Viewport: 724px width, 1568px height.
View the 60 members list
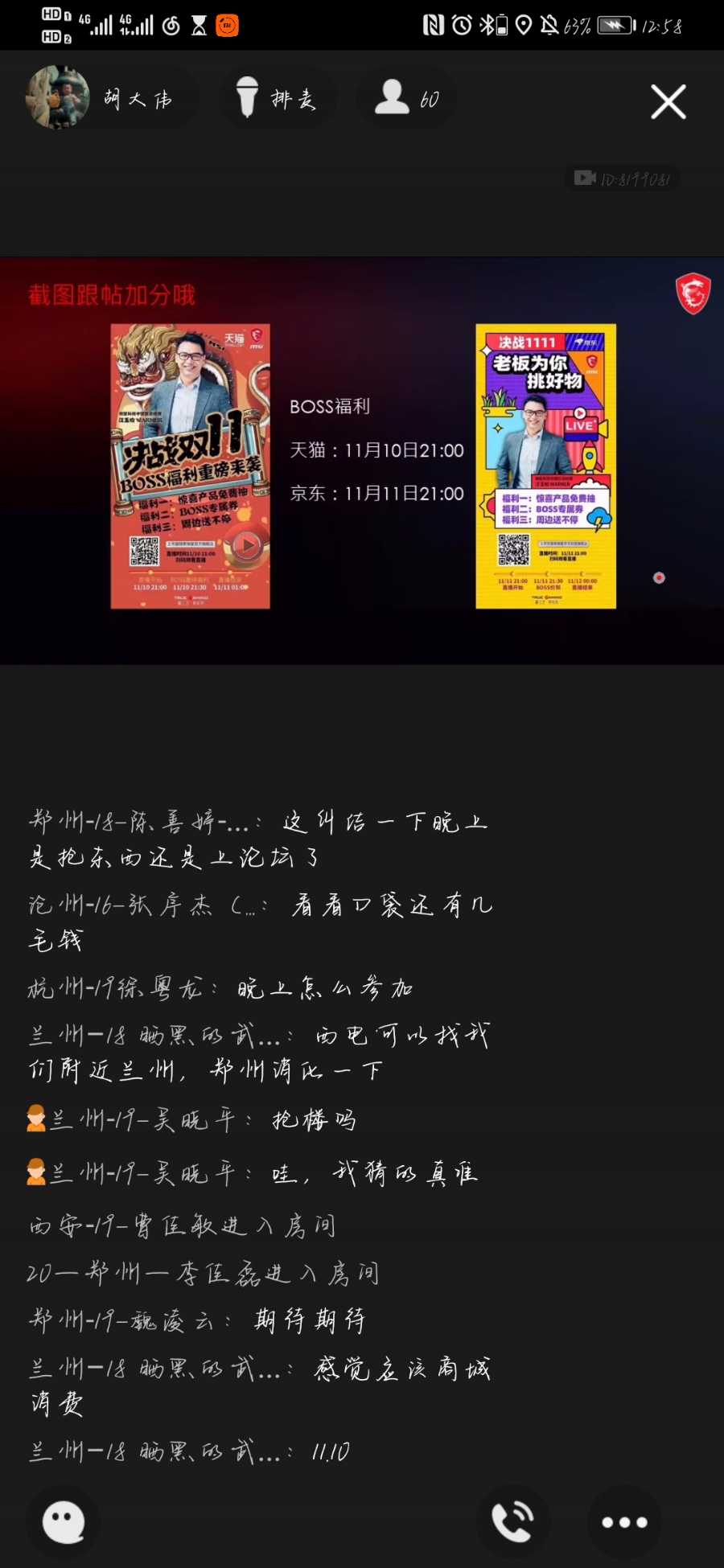point(407,98)
